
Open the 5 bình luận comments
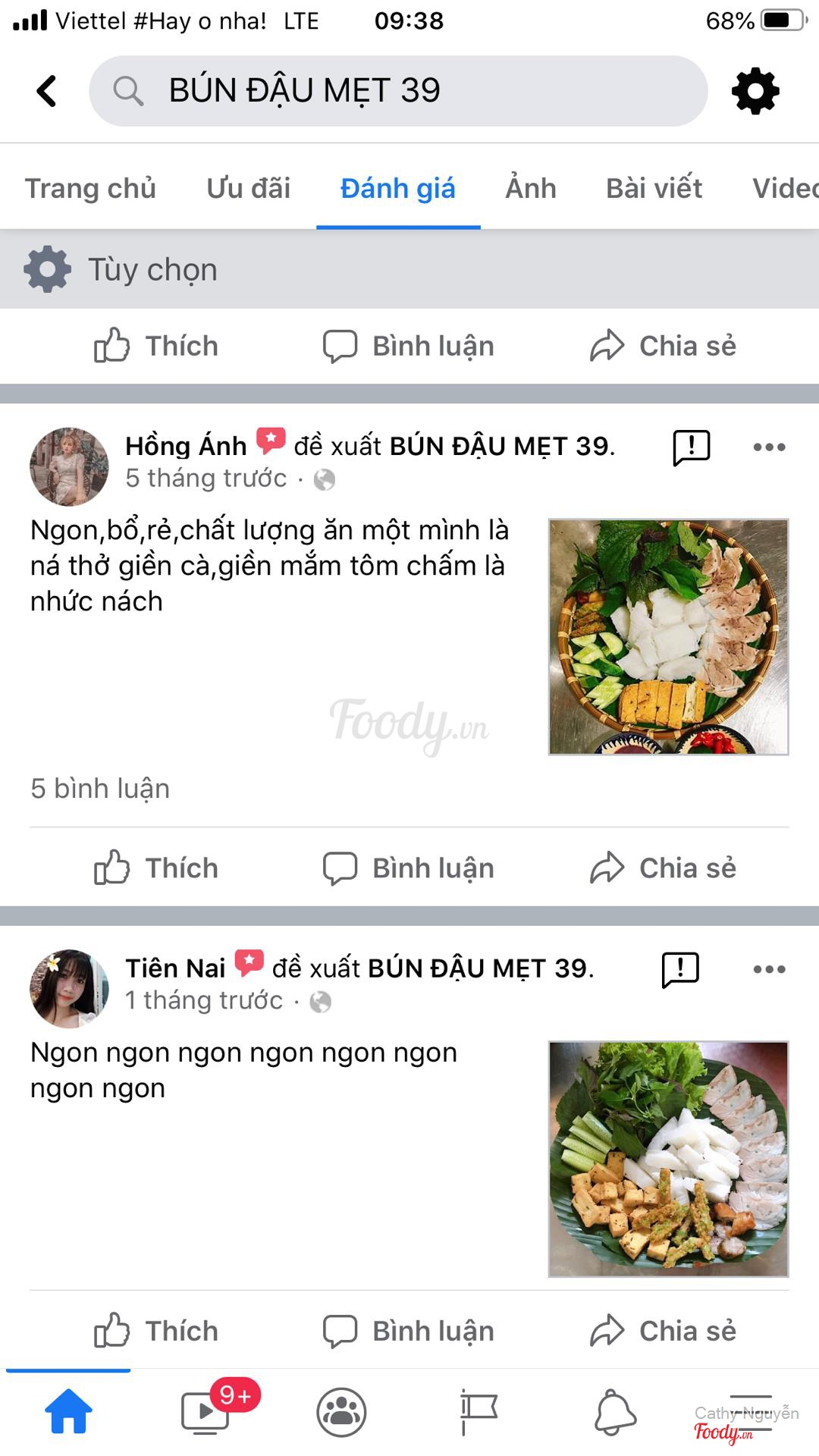point(100,789)
